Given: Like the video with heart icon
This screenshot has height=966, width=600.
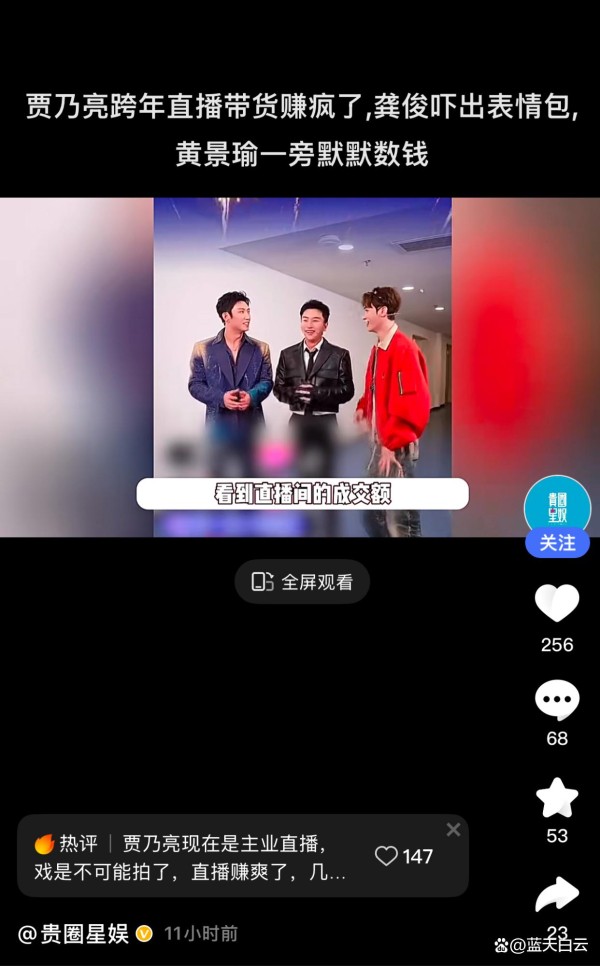Looking at the screenshot, I should (x=557, y=603).
